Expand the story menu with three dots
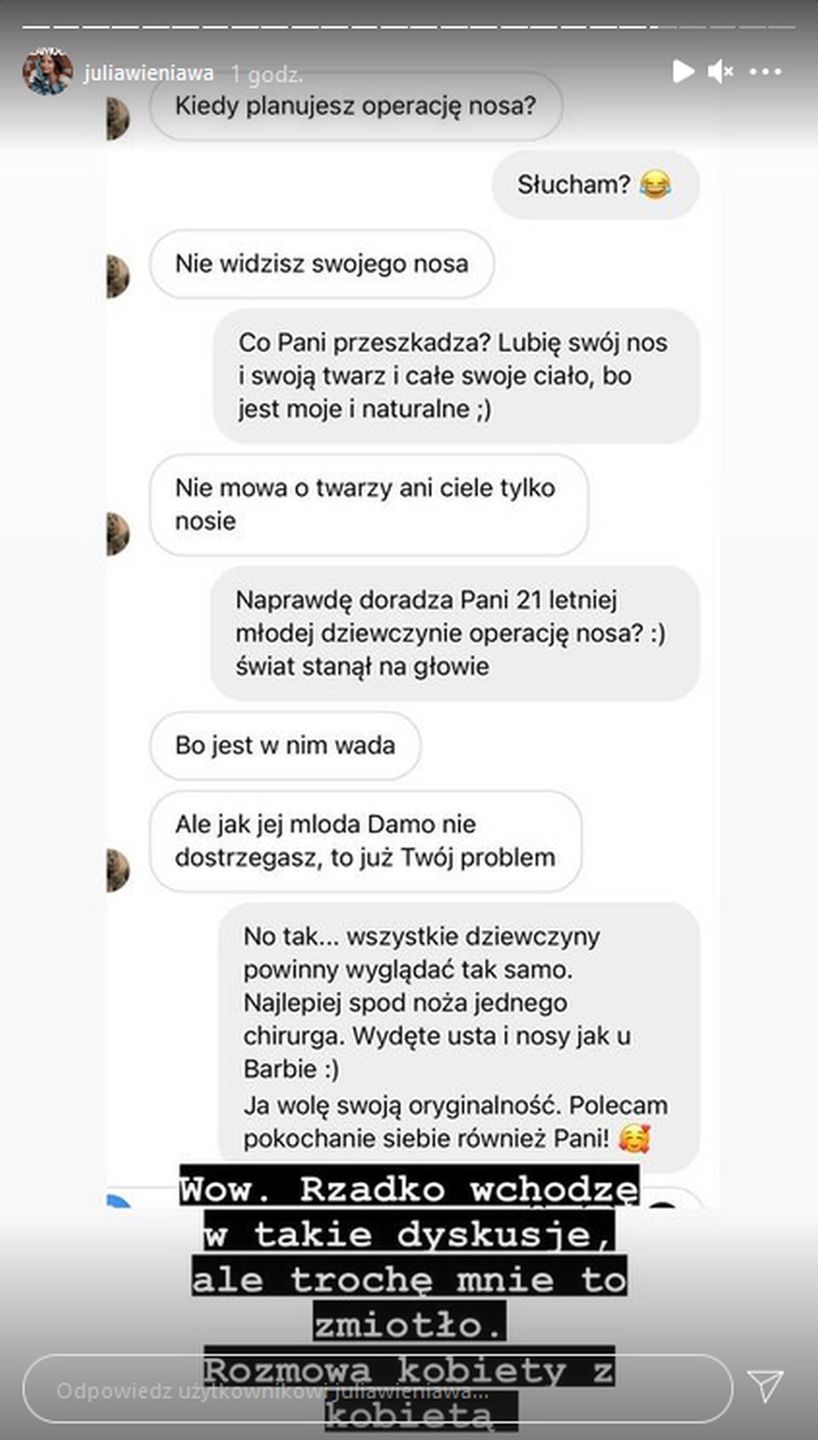Image resolution: width=818 pixels, height=1440 pixels. 766,72
